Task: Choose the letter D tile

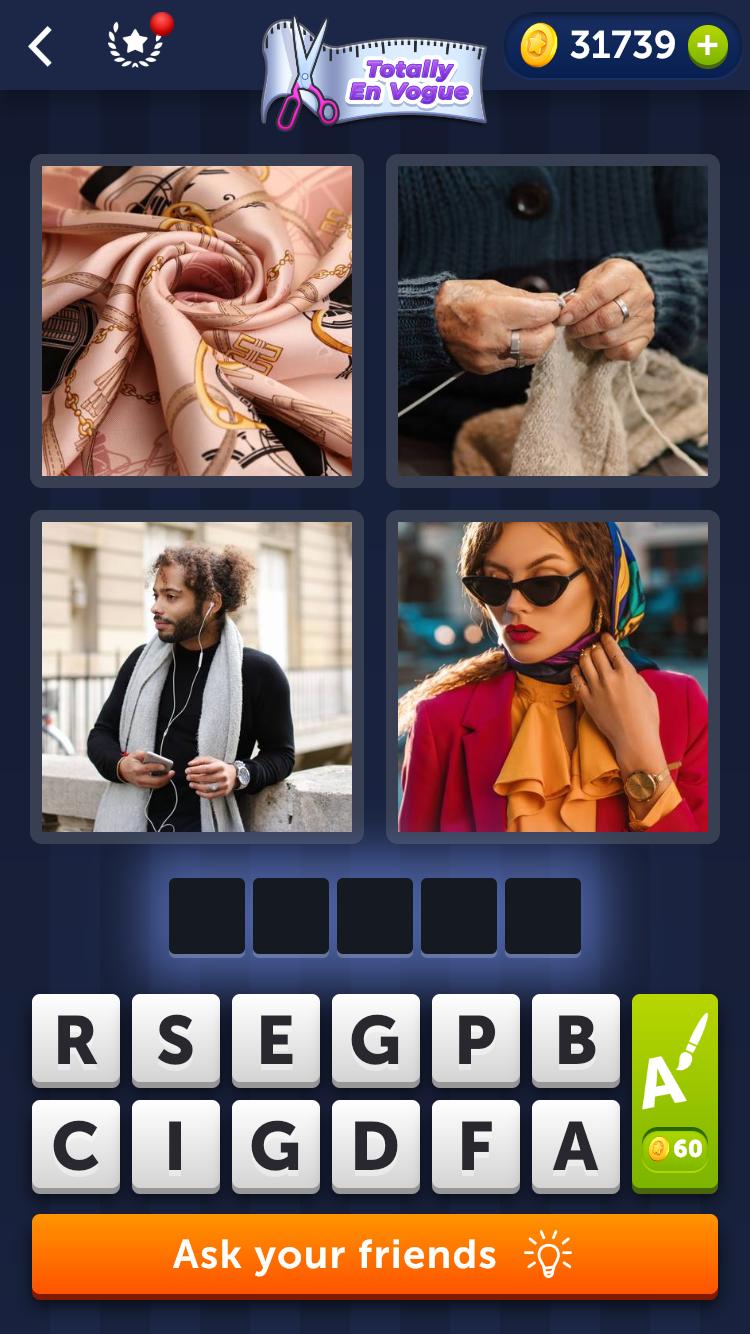Action: pos(376,1146)
